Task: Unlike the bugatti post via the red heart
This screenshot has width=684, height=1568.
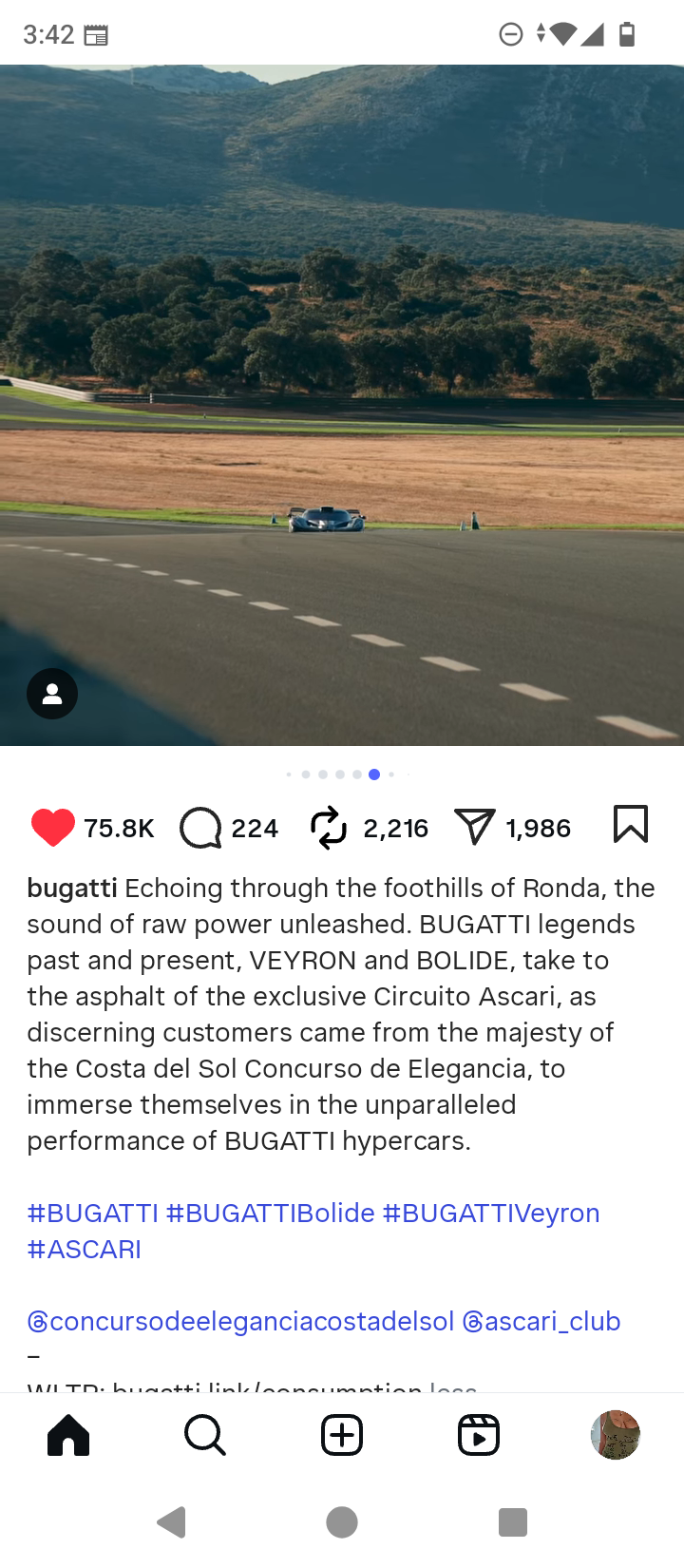Action: pos(52,828)
